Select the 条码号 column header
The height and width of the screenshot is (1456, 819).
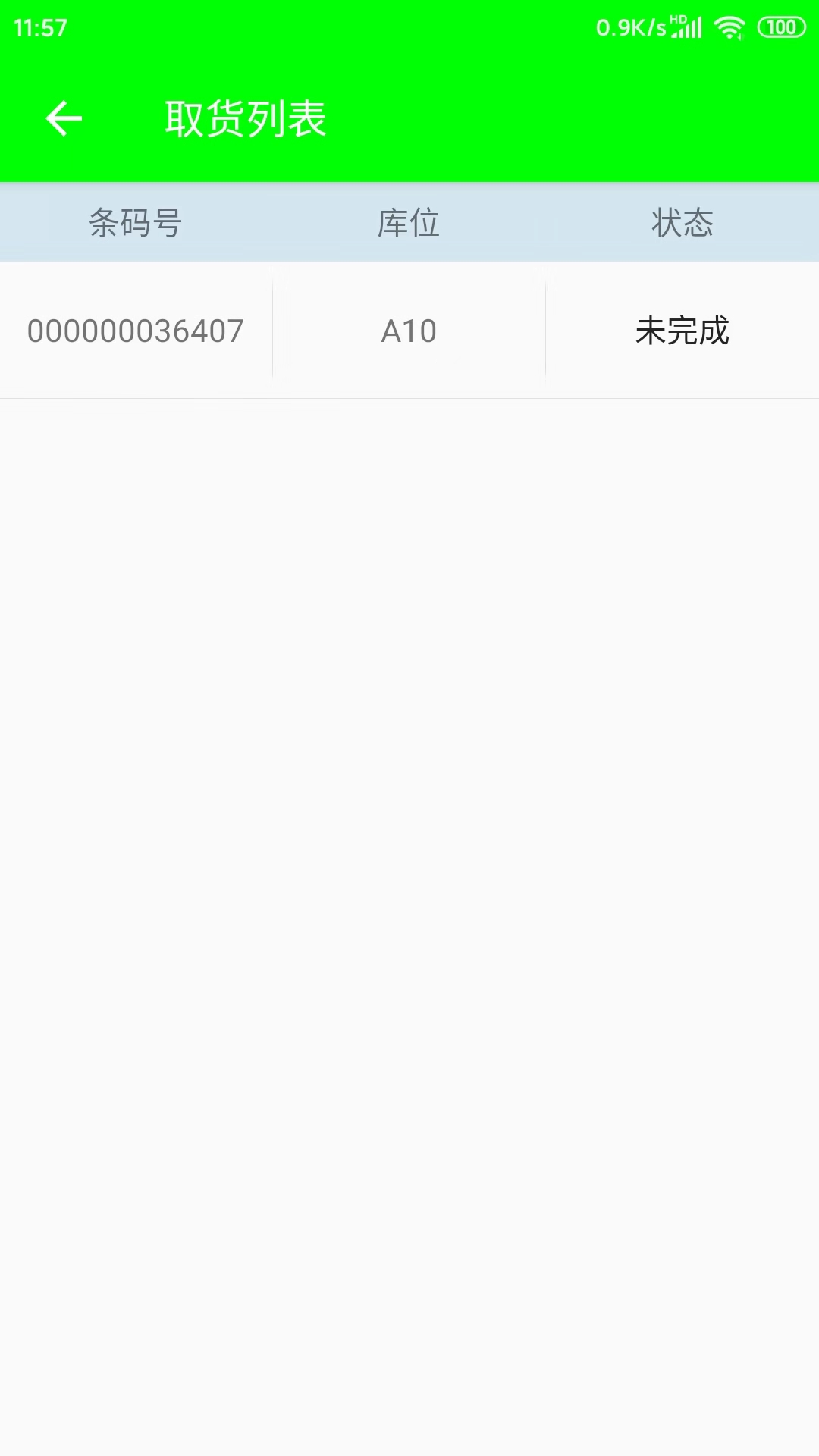[x=136, y=221]
